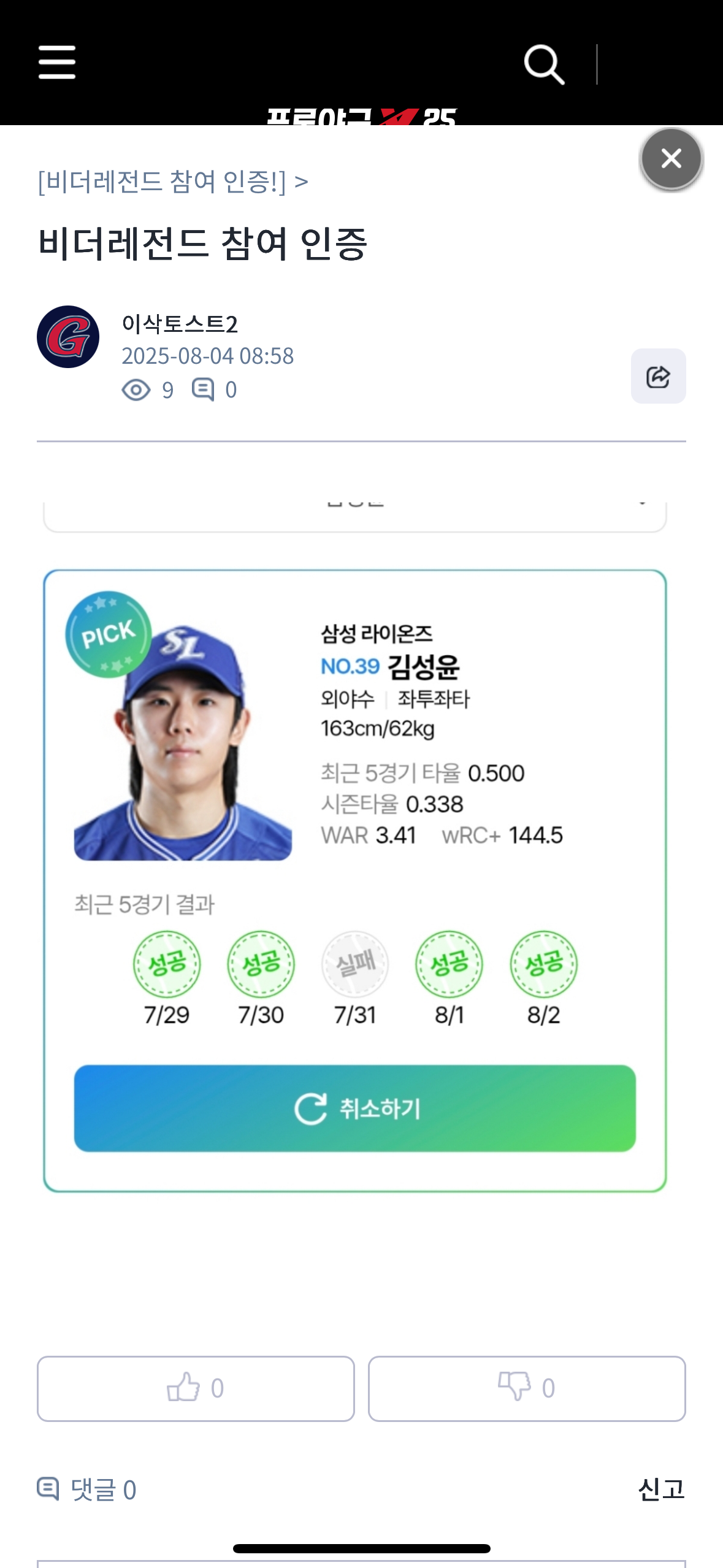Like the post with thumbs up
Screen dimensions: 723x1568
point(196,1388)
